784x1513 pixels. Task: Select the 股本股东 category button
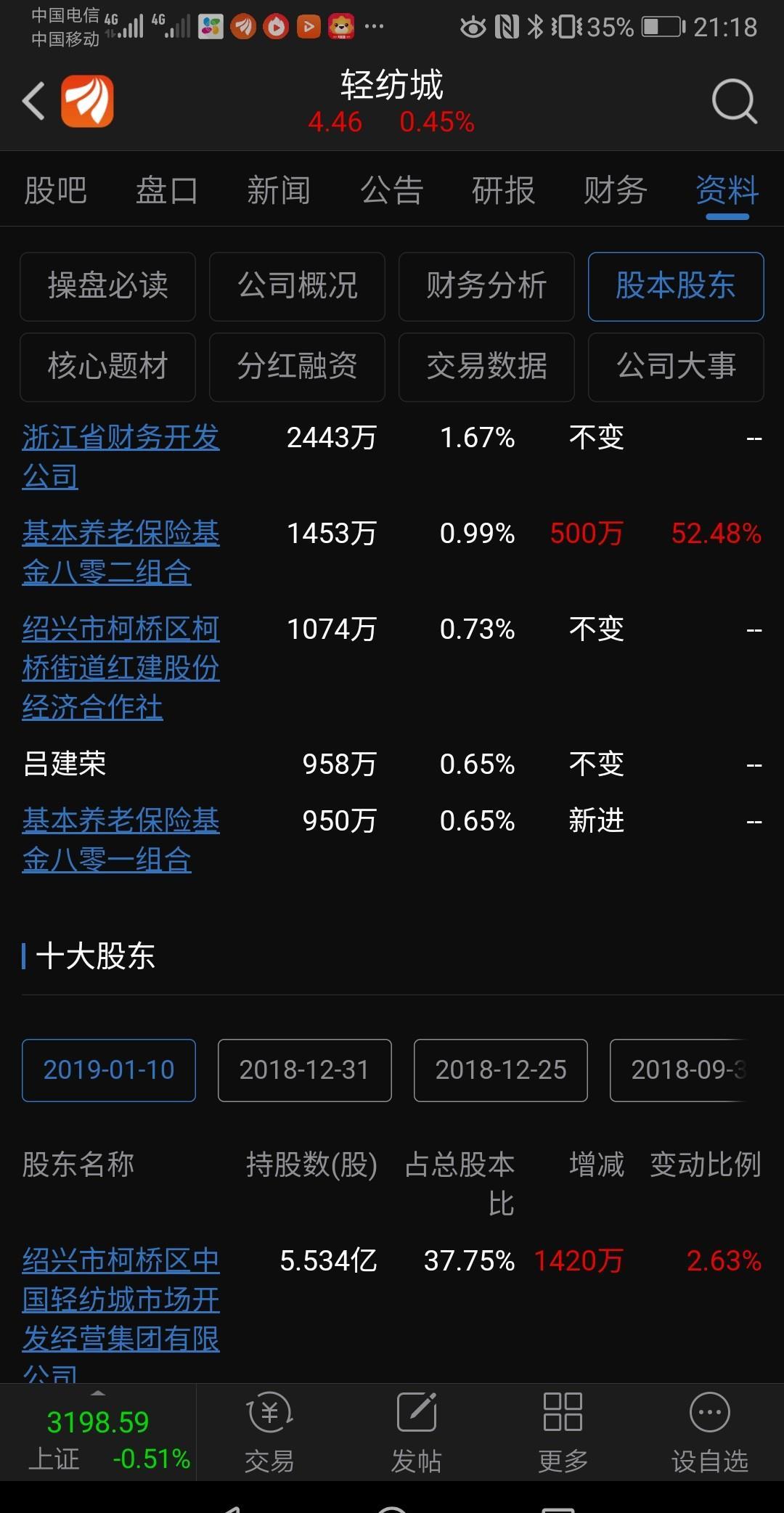tap(675, 286)
